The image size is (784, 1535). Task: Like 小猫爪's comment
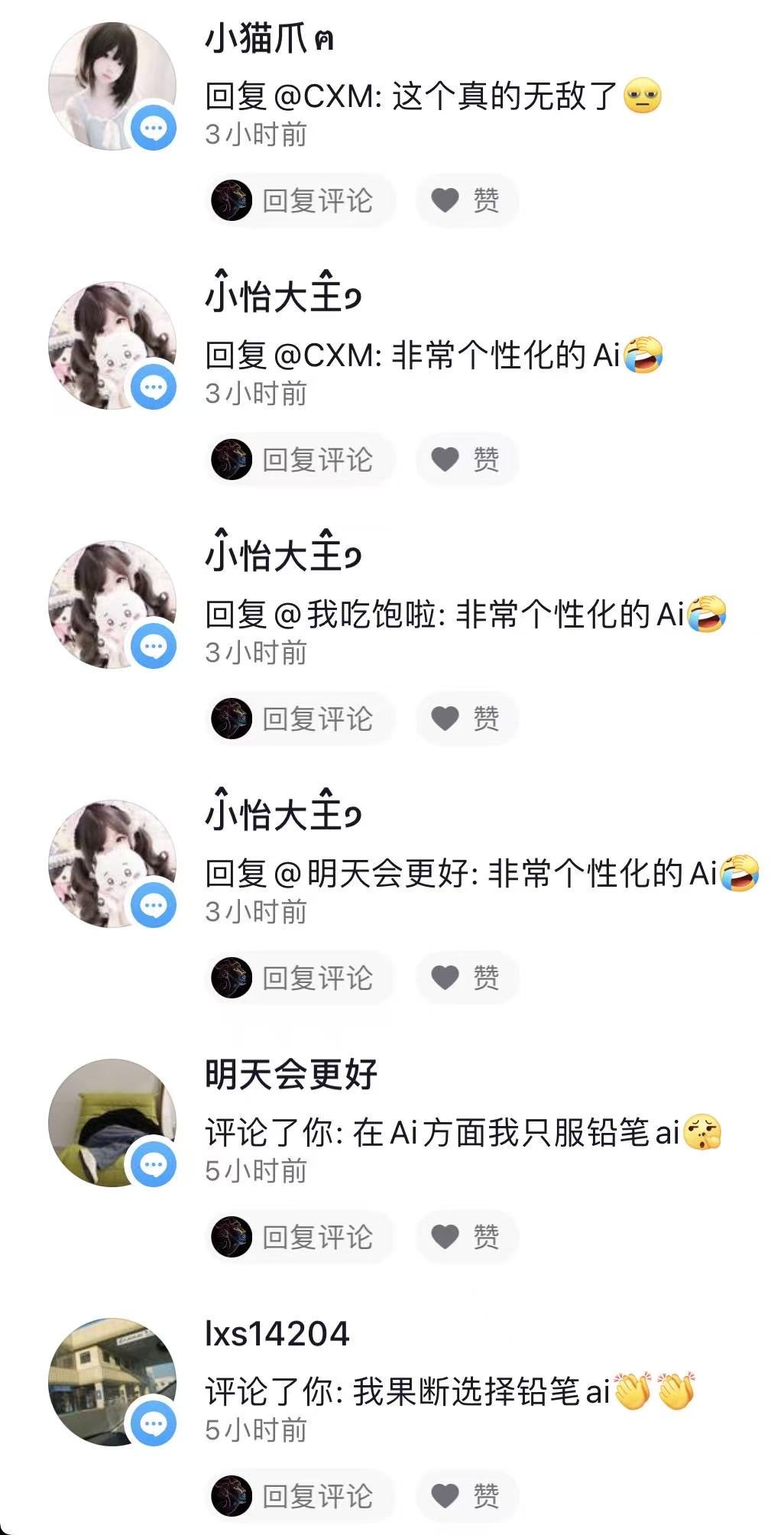click(467, 201)
